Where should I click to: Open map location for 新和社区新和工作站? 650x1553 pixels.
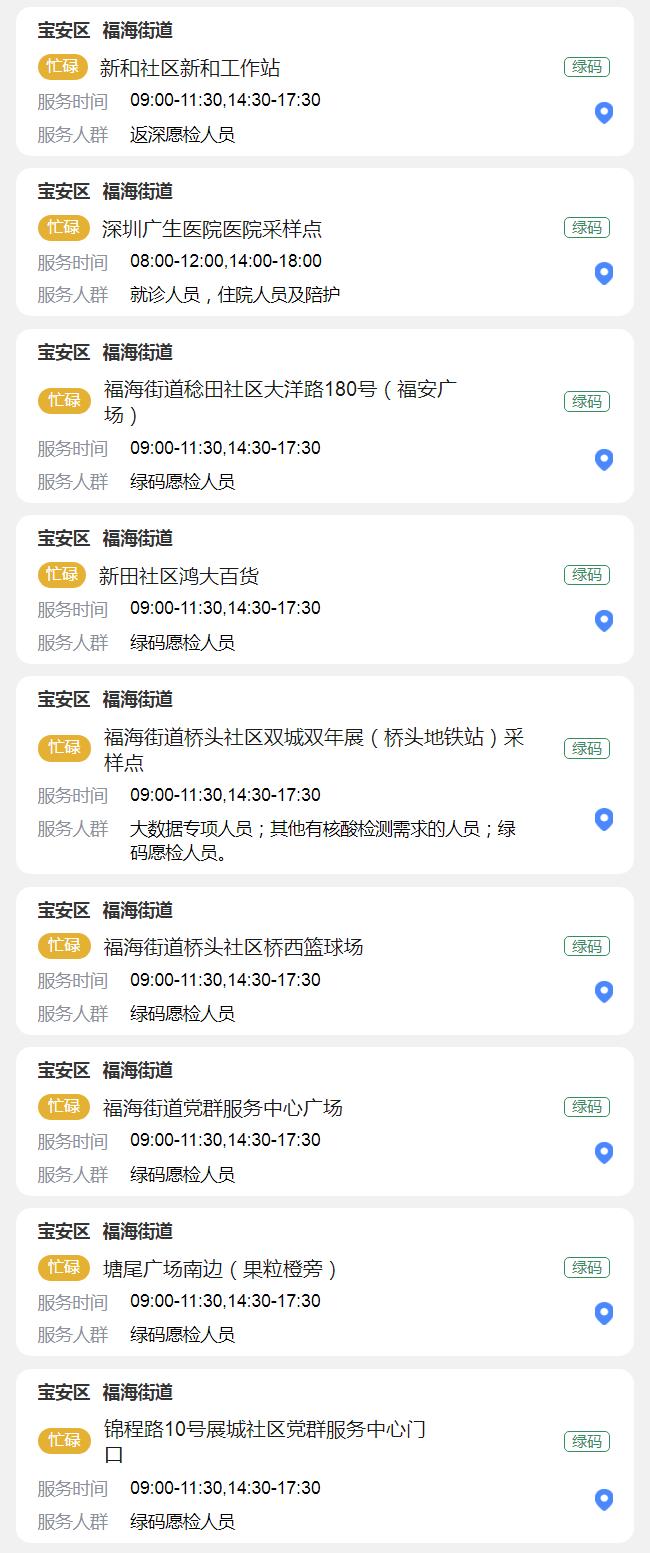pyautogui.click(x=603, y=113)
